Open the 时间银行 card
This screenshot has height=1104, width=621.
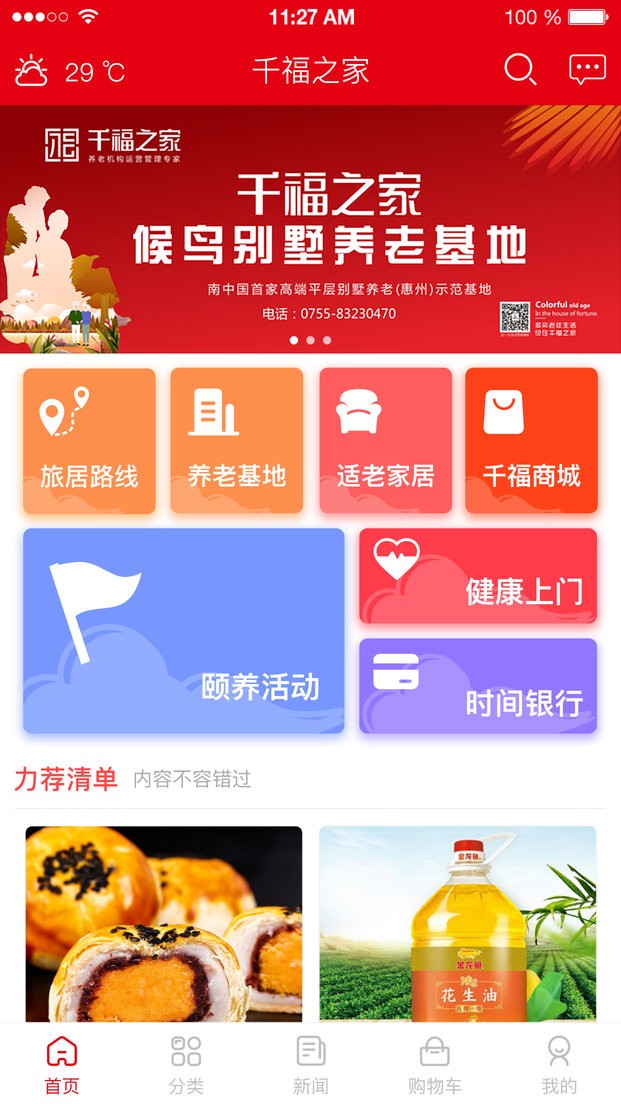click(x=478, y=686)
